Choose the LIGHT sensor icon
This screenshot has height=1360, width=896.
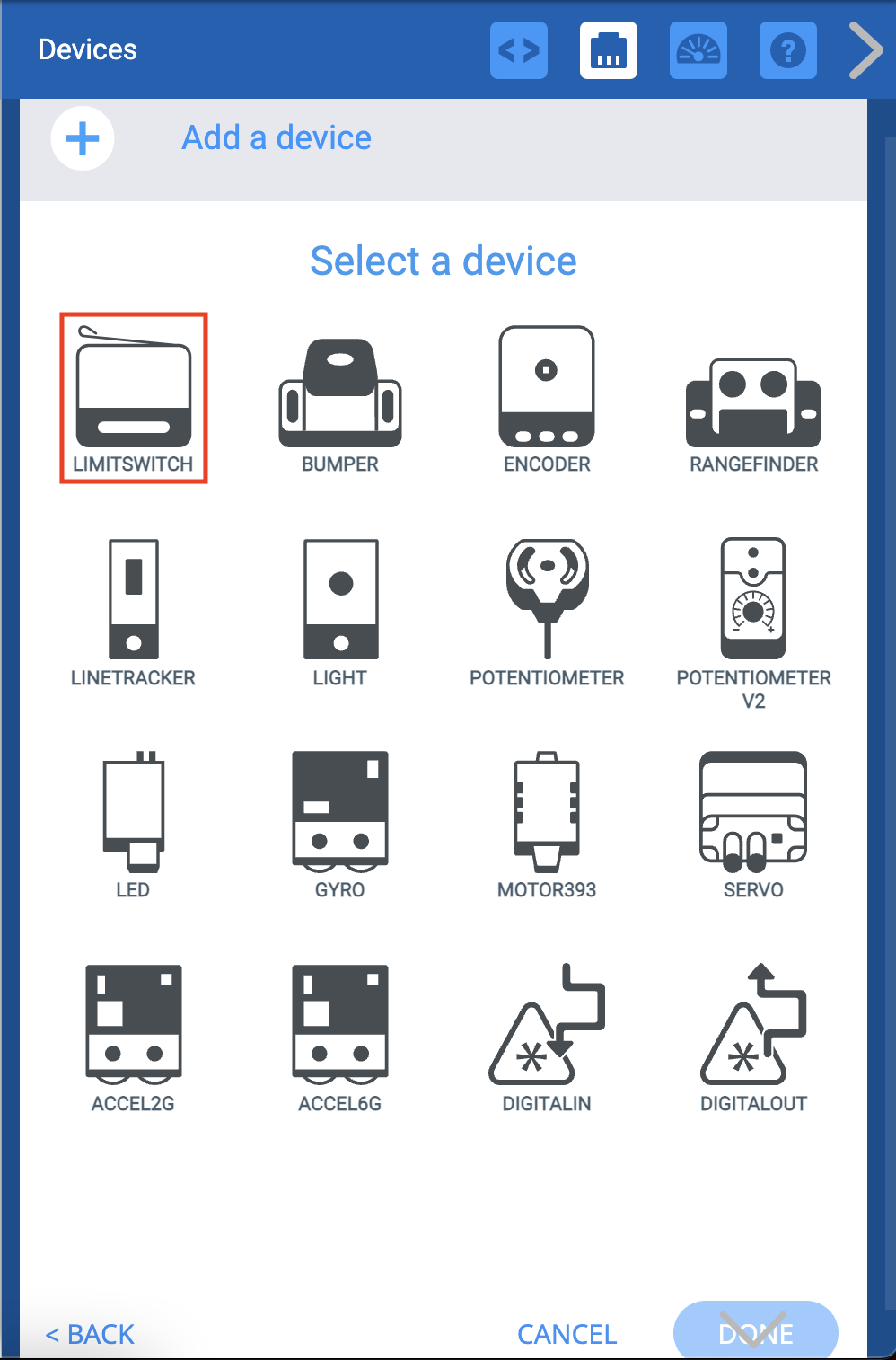tap(340, 602)
